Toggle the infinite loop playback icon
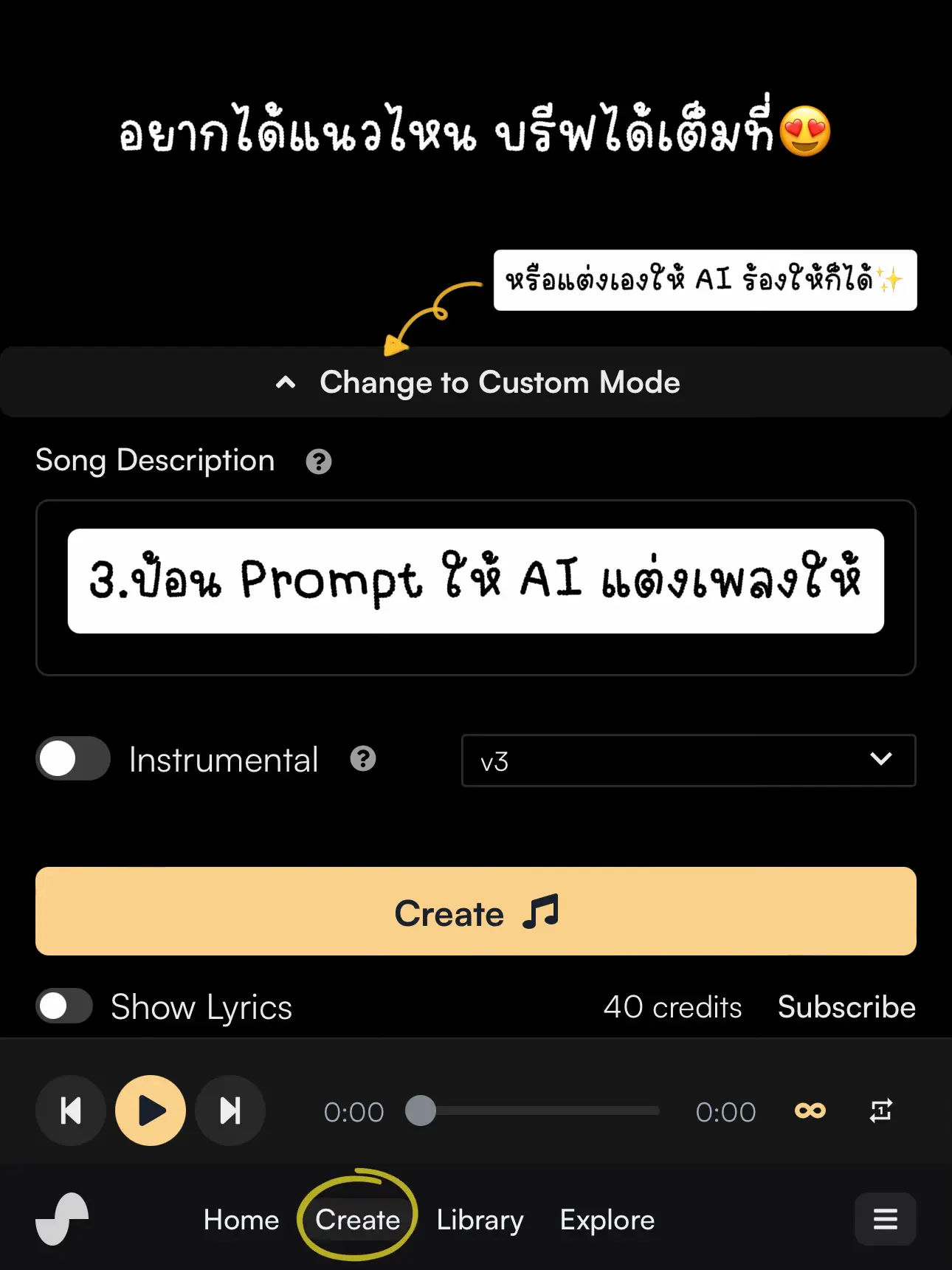The image size is (952, 1270). point(810,1111)
